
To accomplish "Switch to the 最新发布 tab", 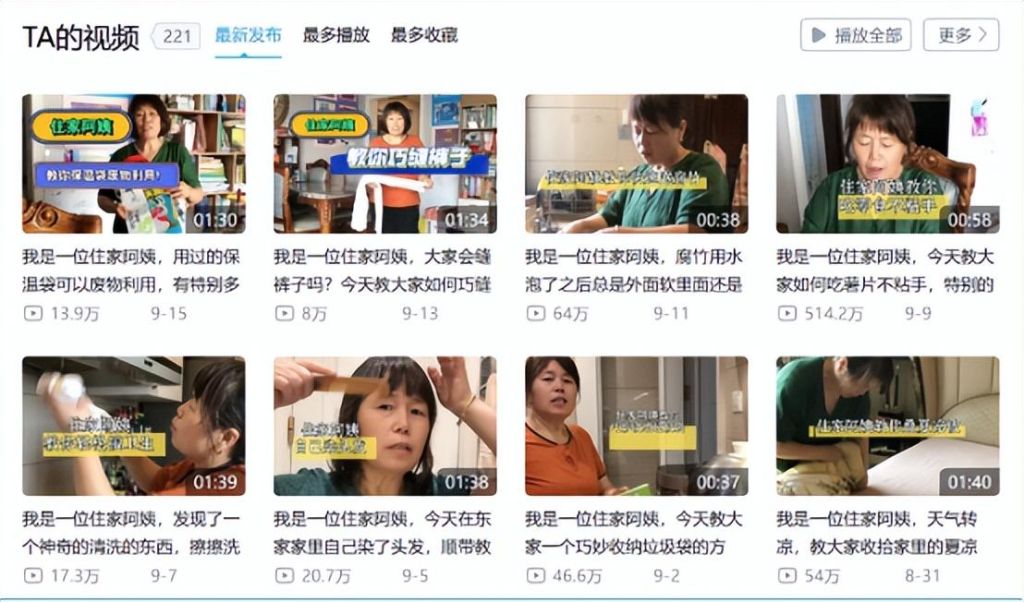I will pos(248,36).
